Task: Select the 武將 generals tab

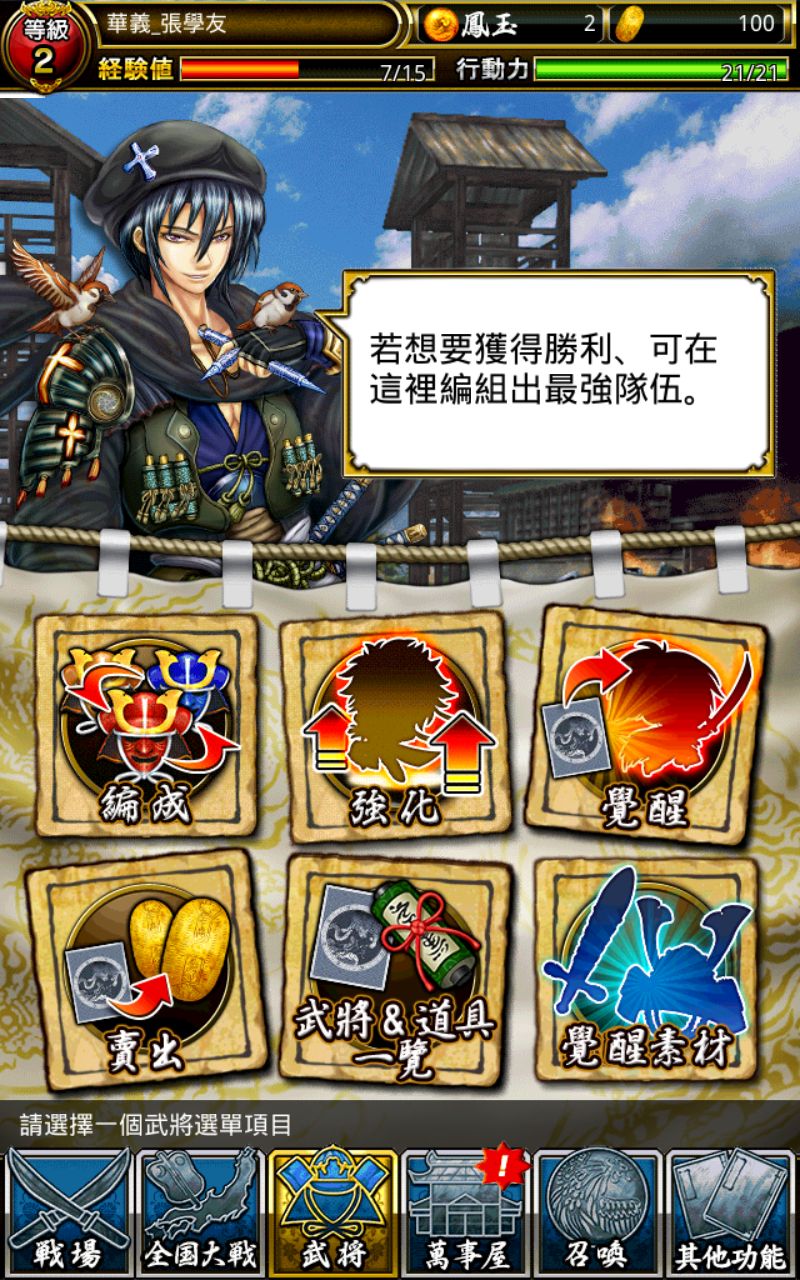Action: pyautogui.click(x=333, y=1213)
